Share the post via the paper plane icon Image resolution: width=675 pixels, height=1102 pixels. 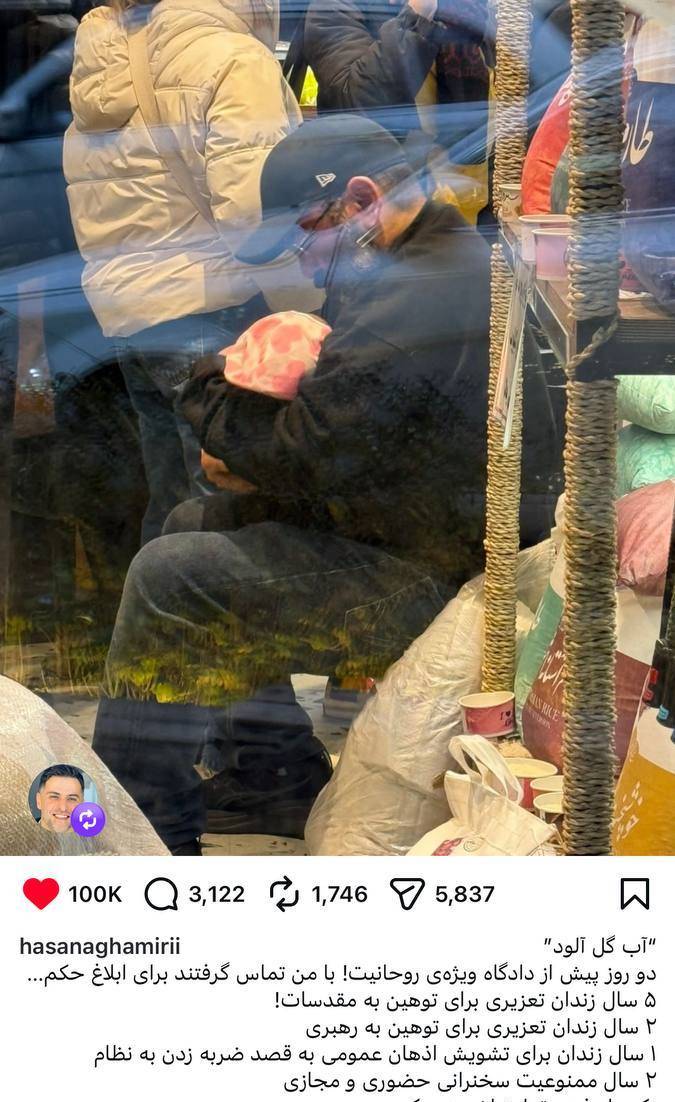pos(407,893)
